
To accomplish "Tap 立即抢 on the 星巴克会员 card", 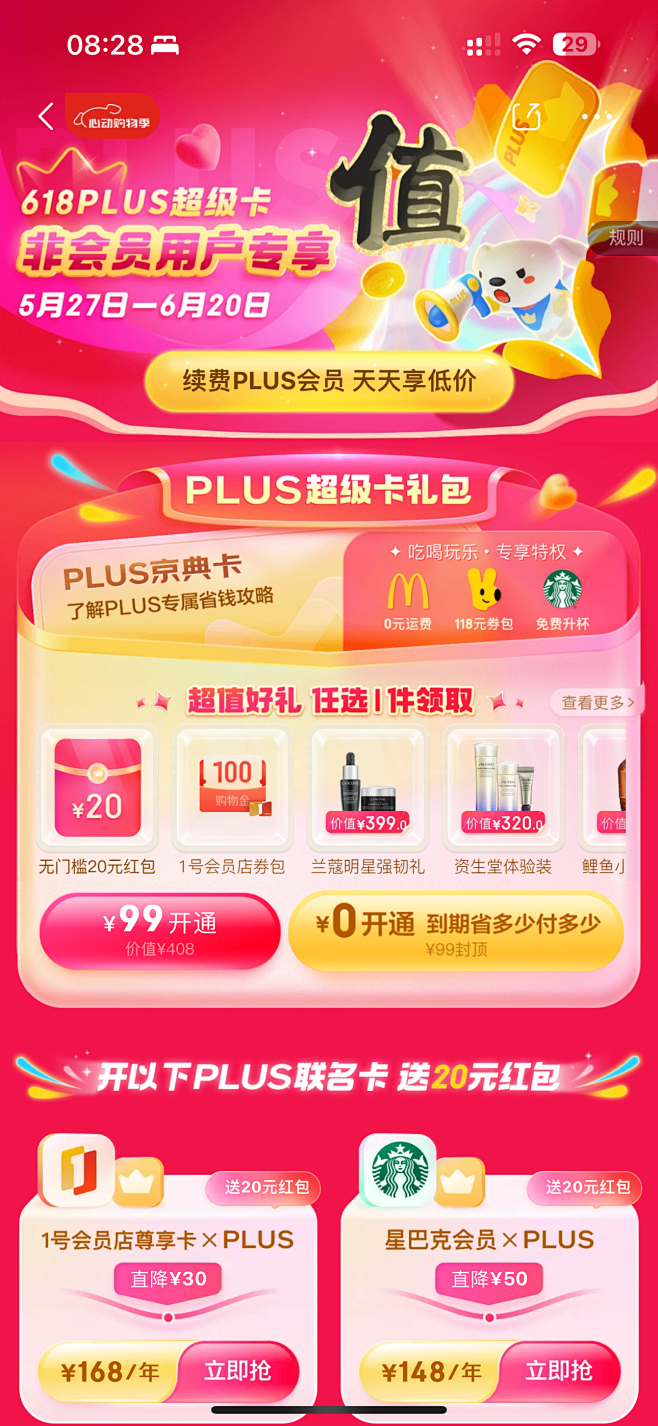I will pos(559,1371).
